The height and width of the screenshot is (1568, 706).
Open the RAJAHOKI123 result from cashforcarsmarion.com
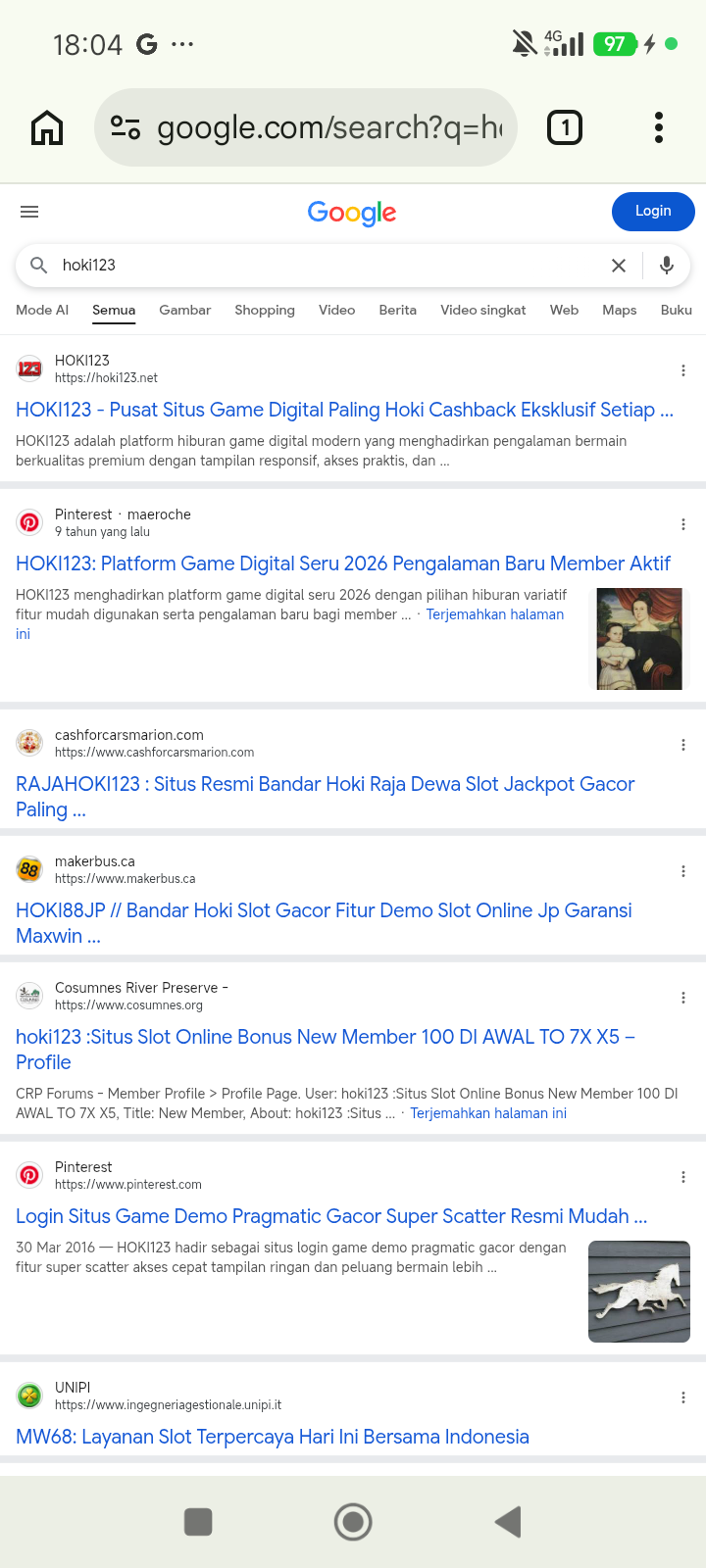click(x=326, y=797)
